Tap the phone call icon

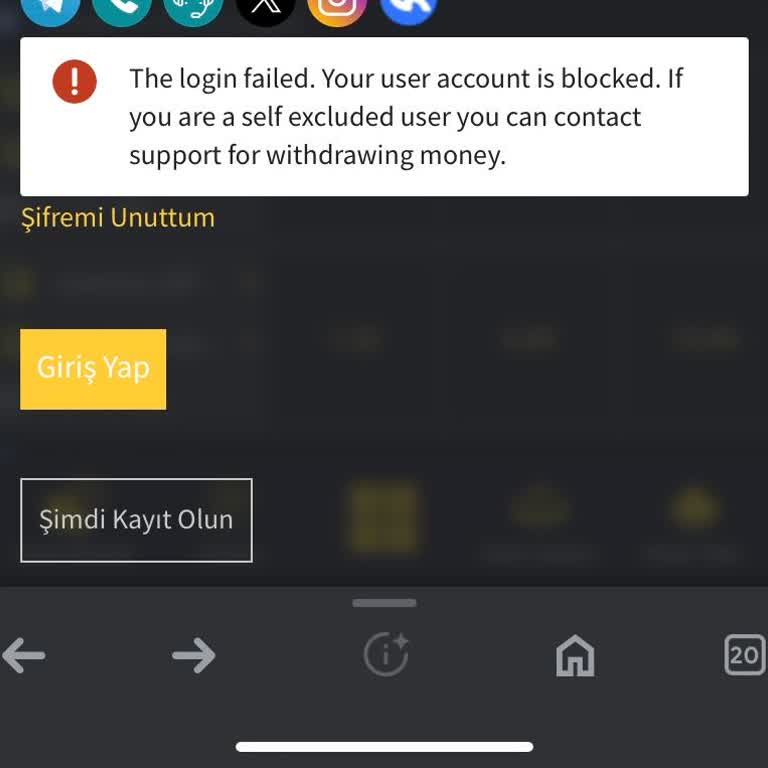[122, 8]
